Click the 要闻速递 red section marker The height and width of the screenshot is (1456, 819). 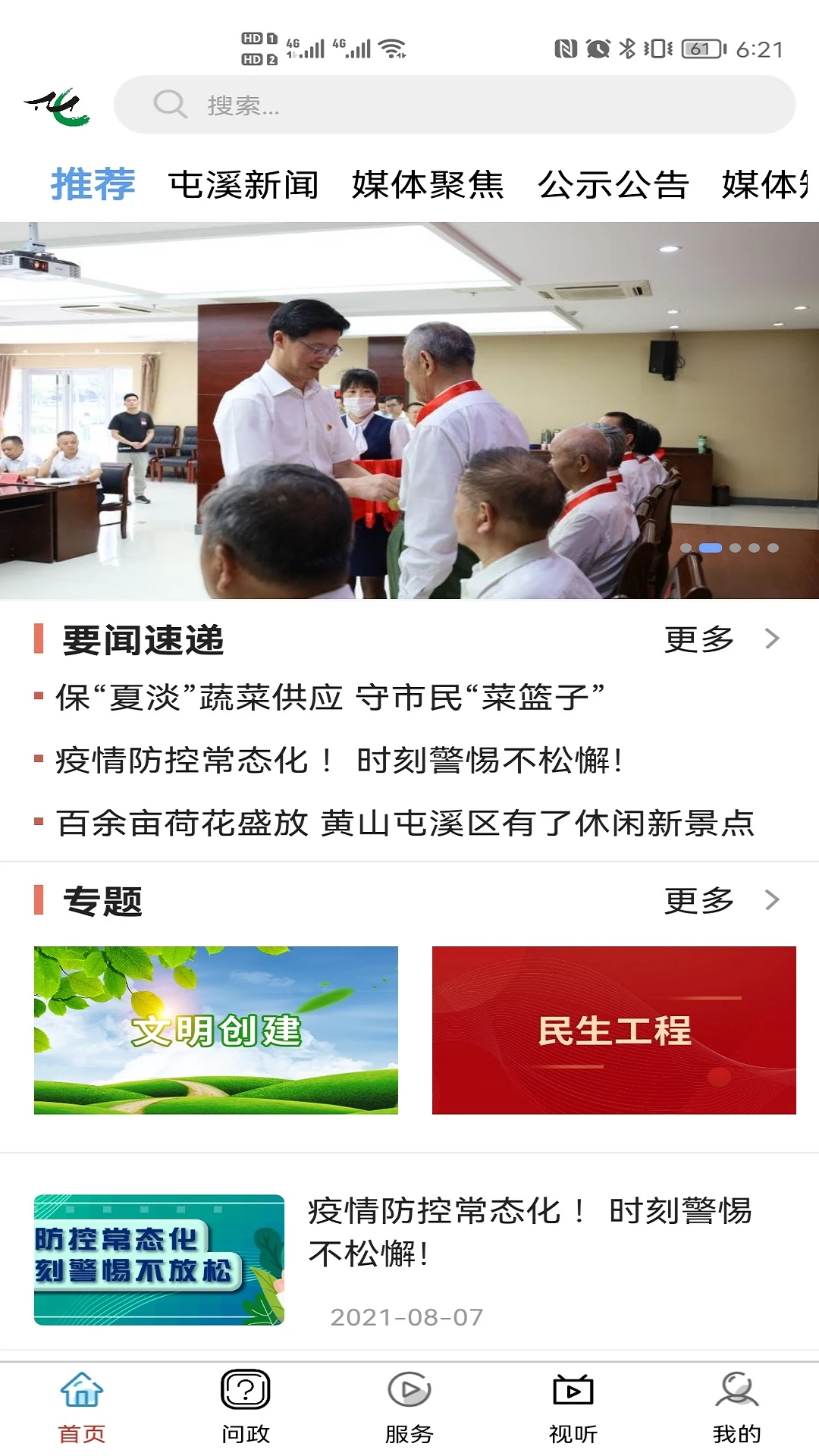tap(39, 639)
